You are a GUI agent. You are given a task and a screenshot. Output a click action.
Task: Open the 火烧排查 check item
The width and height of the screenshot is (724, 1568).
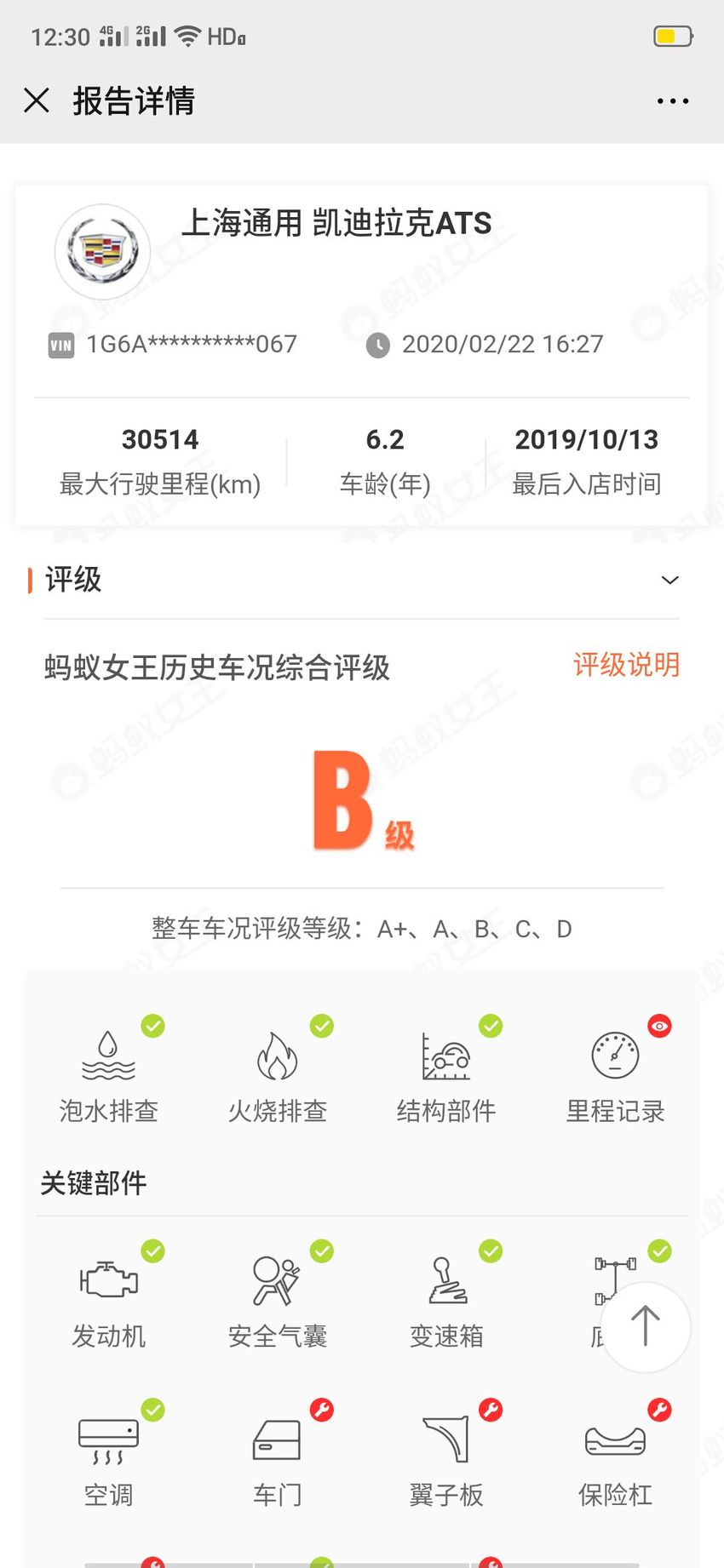(278, 1070)
